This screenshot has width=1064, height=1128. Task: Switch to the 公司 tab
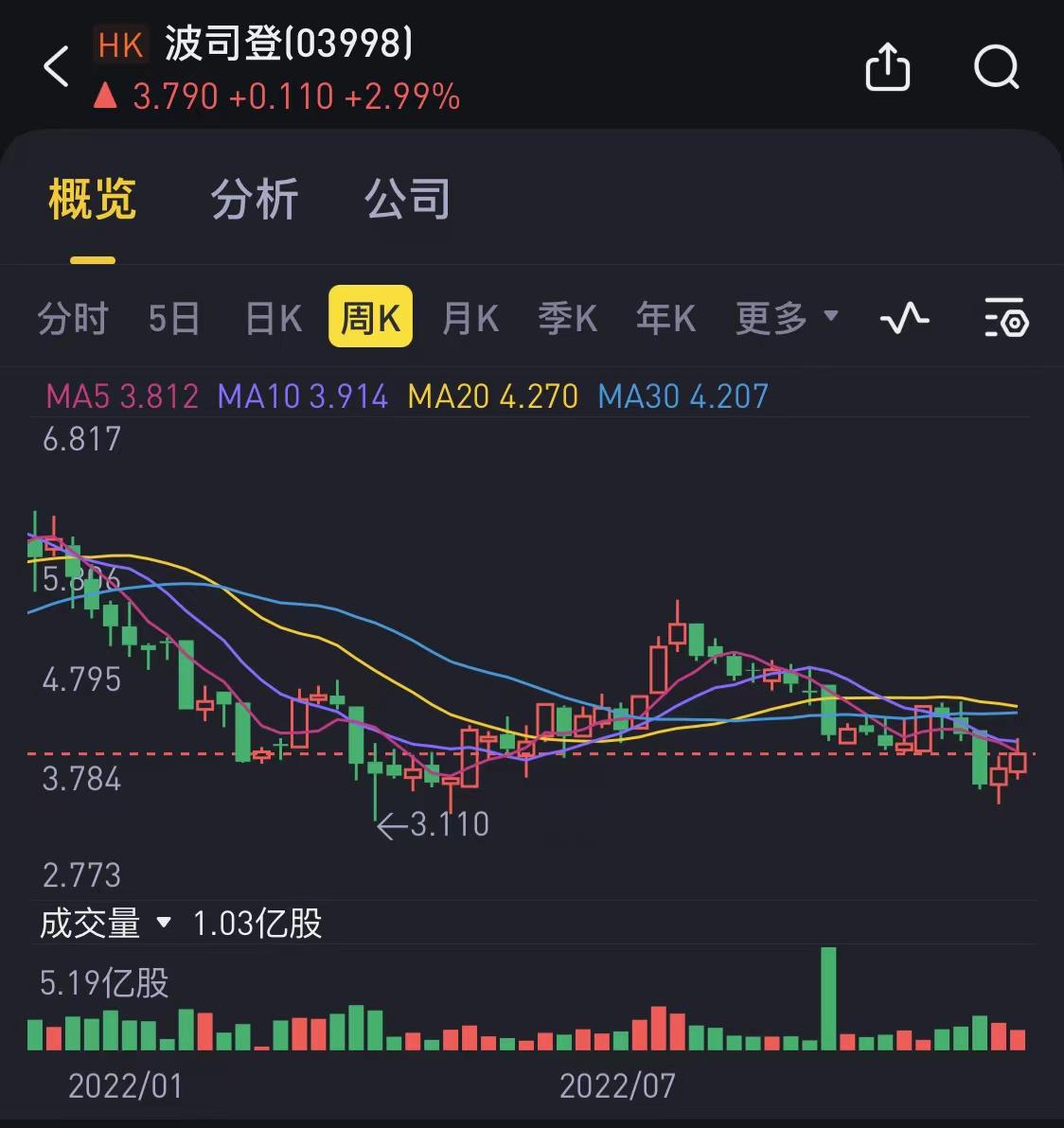point(407,201)
